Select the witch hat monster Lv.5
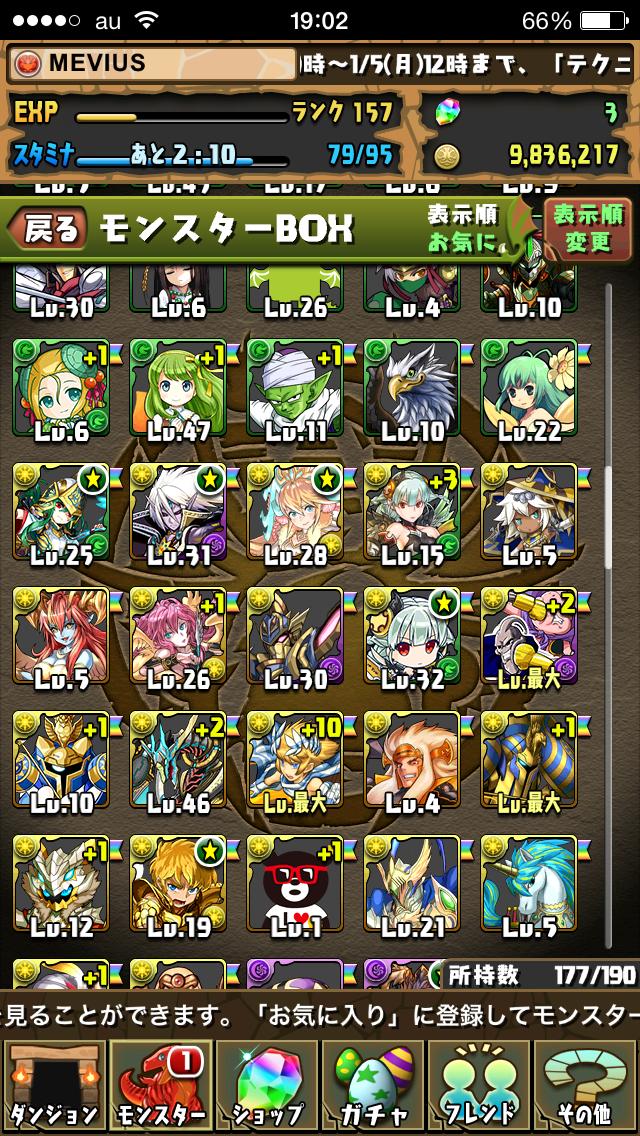 coord(529,514)
